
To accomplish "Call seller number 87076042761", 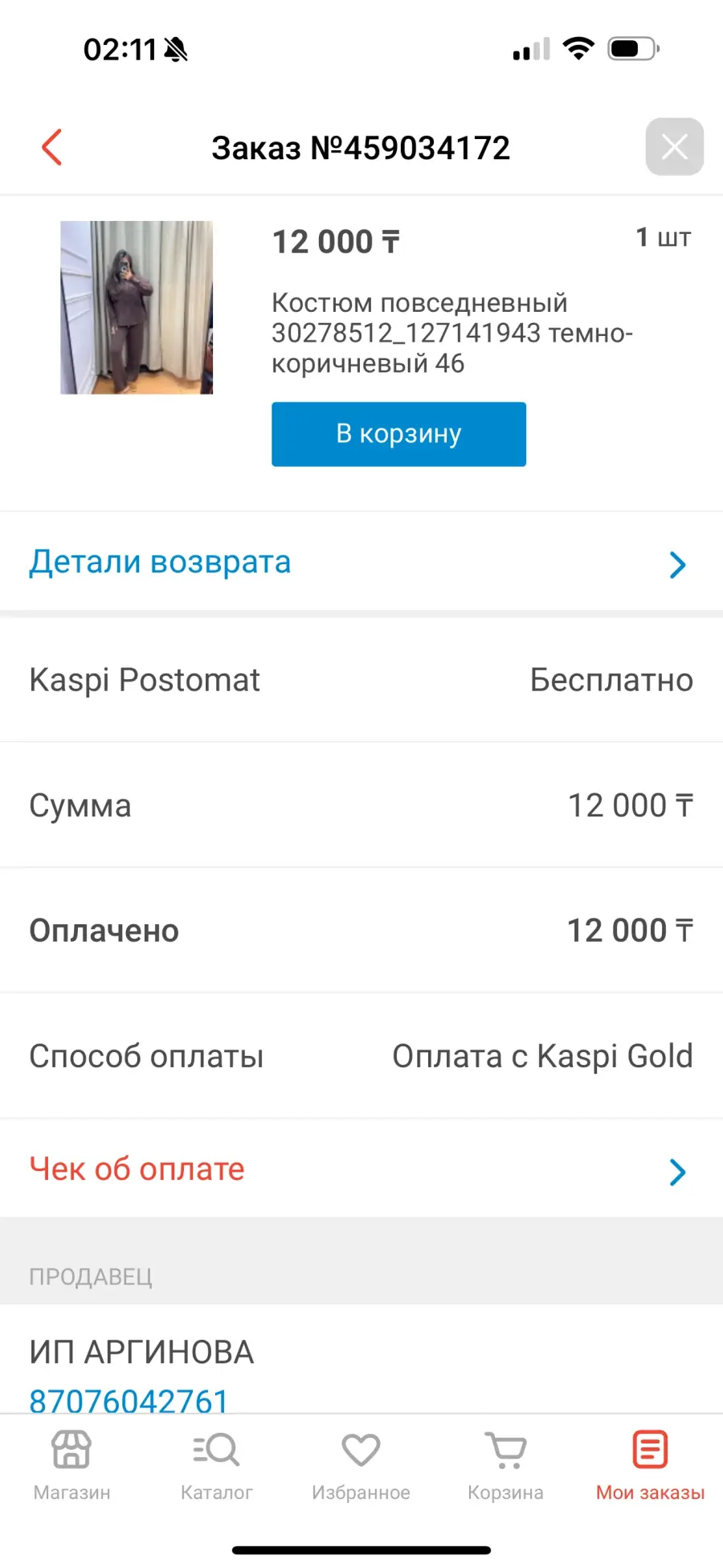I will point(129,1400).
